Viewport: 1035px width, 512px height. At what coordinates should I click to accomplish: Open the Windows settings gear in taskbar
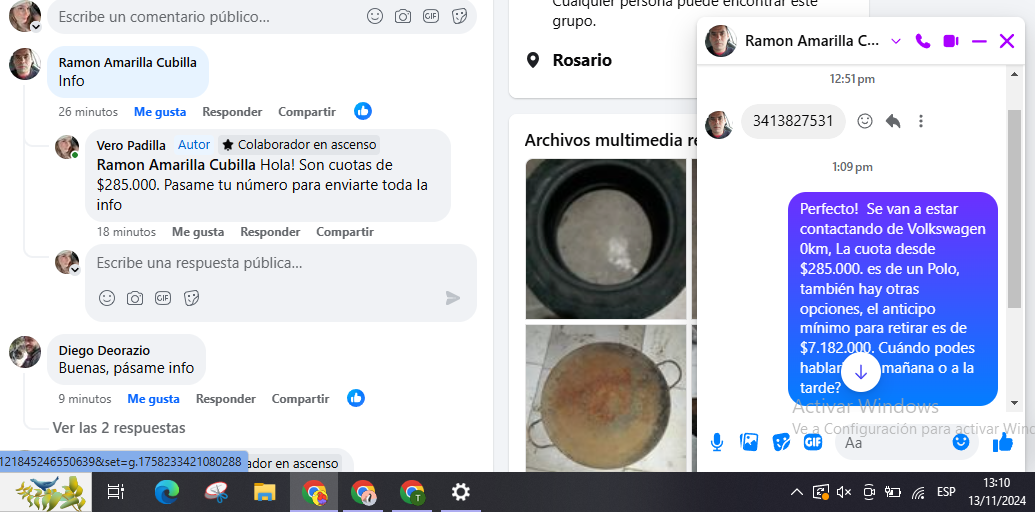click(x=460, y=492)
